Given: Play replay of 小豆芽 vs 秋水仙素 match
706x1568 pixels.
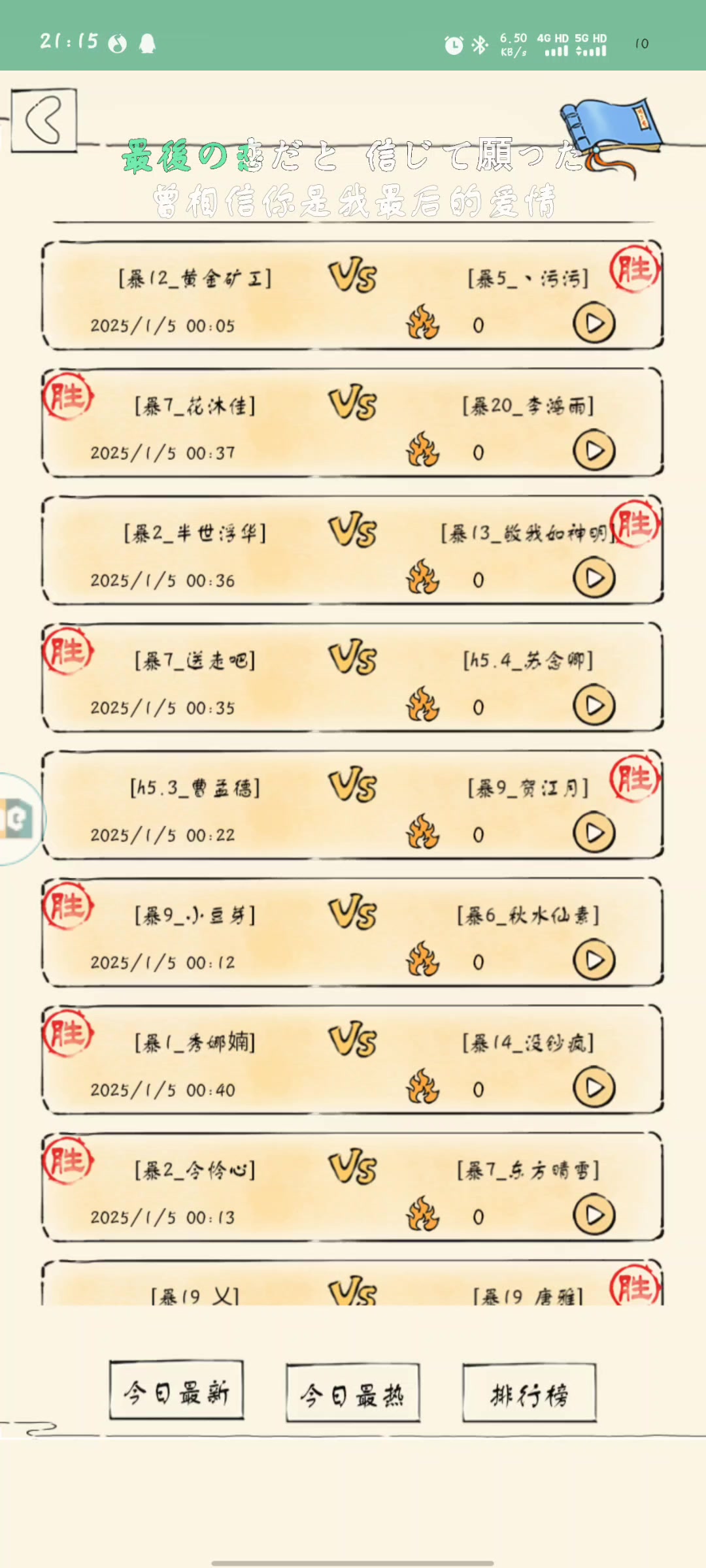Looking at the screenshot, I should click(594, 960).
